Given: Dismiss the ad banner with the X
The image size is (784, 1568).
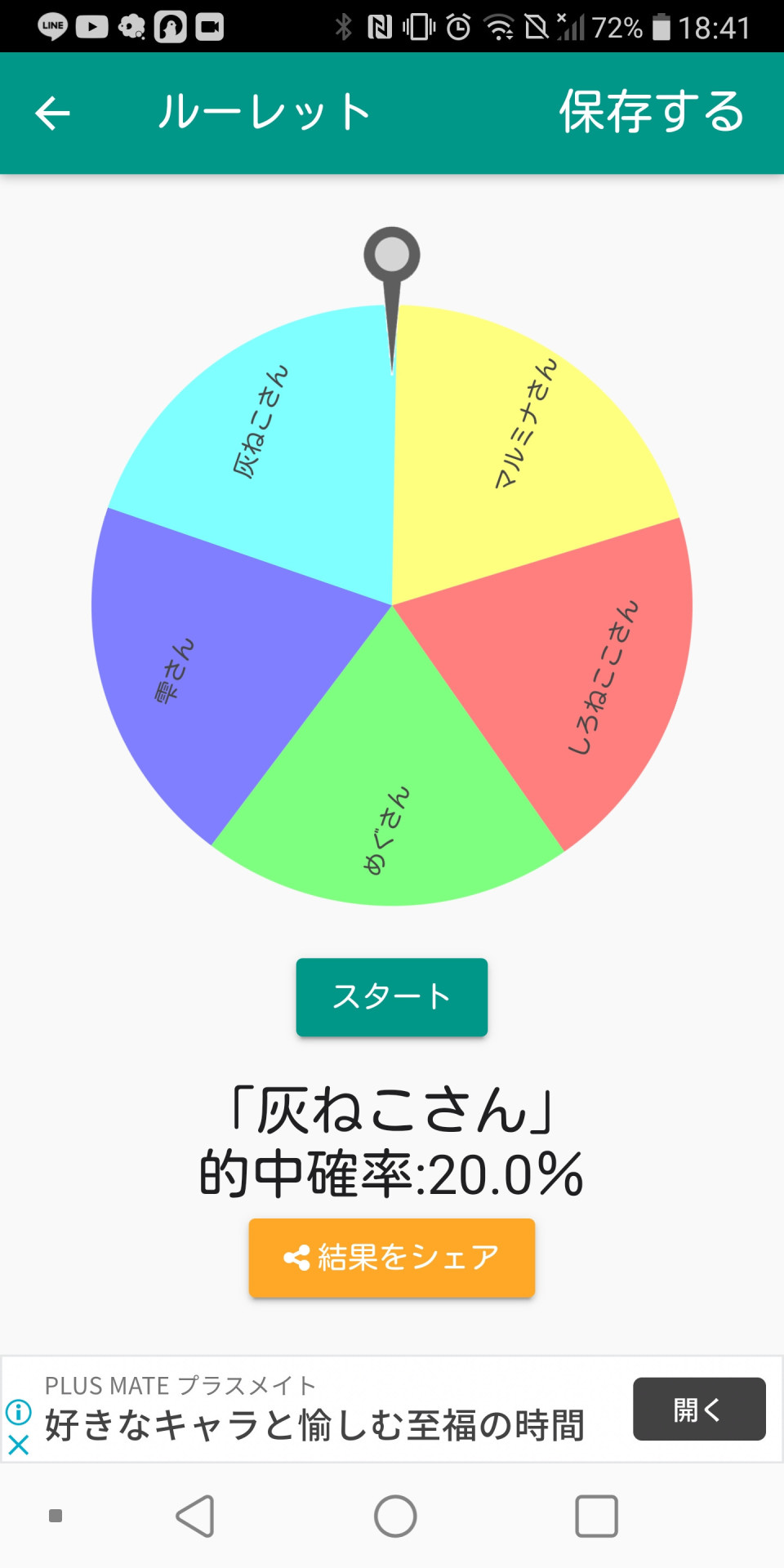Looking at the screenshot, I should (x=18, y=1445).
